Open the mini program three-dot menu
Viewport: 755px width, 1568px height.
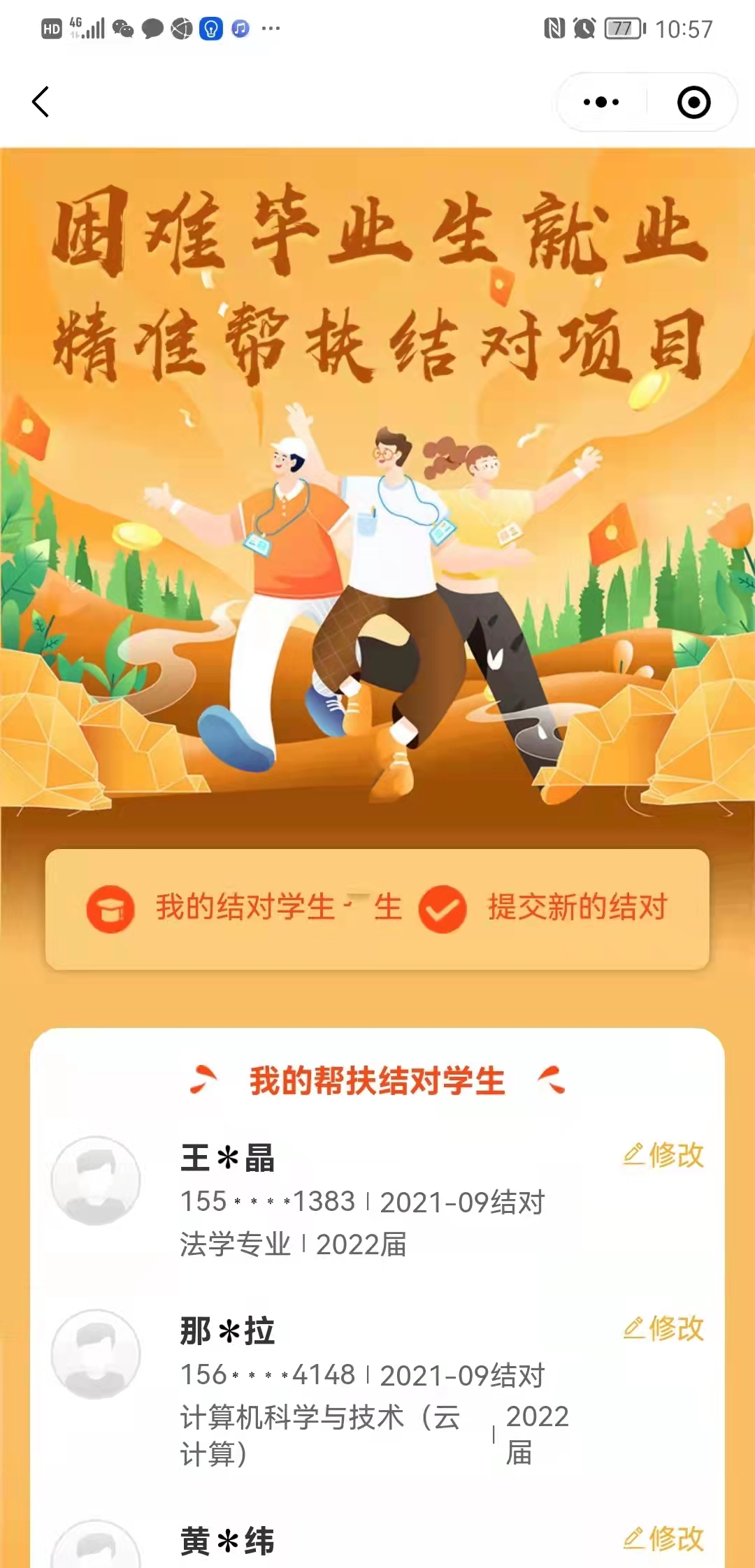(x=601, y=102)
